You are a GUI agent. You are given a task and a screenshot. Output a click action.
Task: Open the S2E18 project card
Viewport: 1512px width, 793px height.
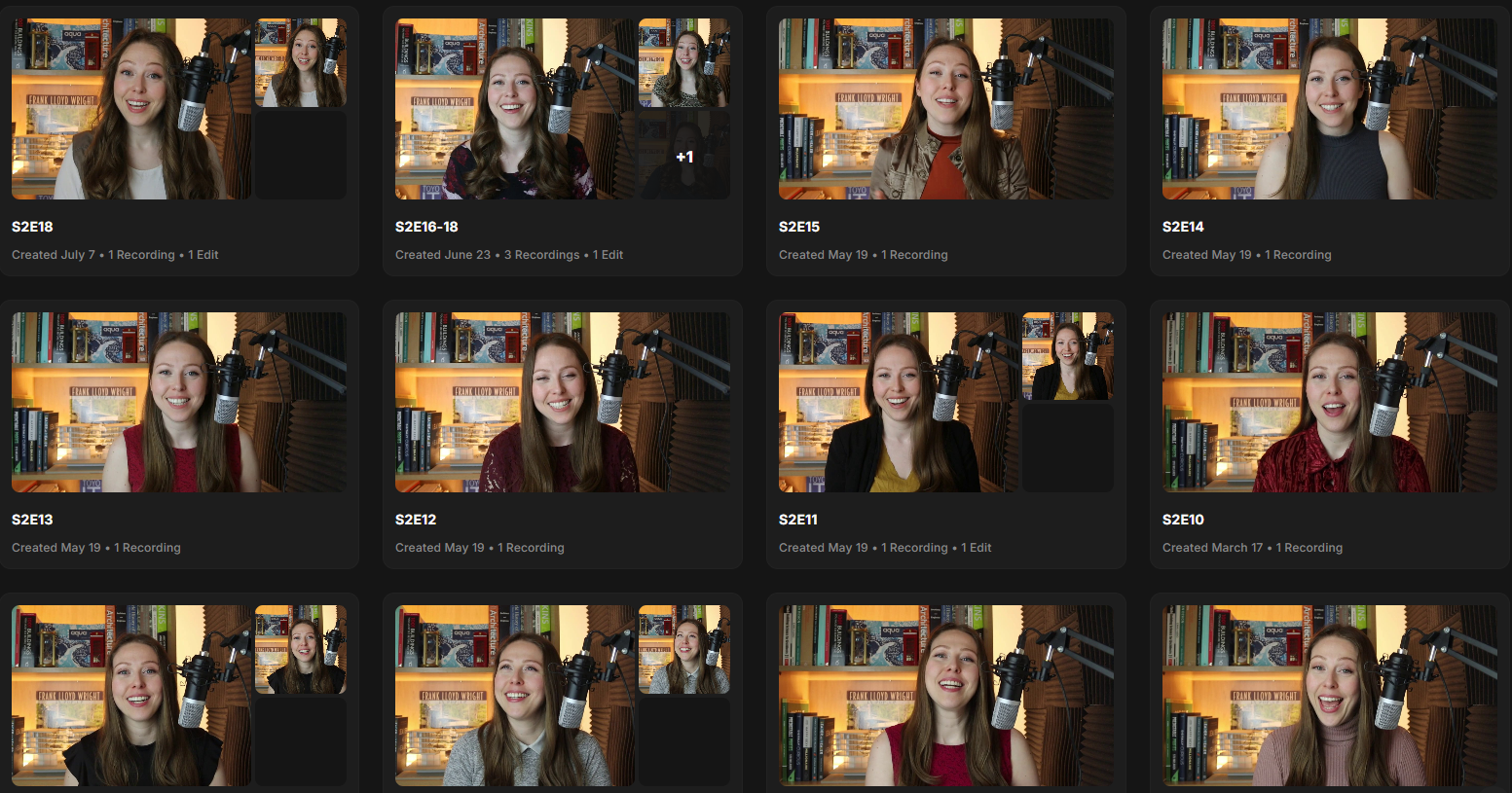(179, 141)
